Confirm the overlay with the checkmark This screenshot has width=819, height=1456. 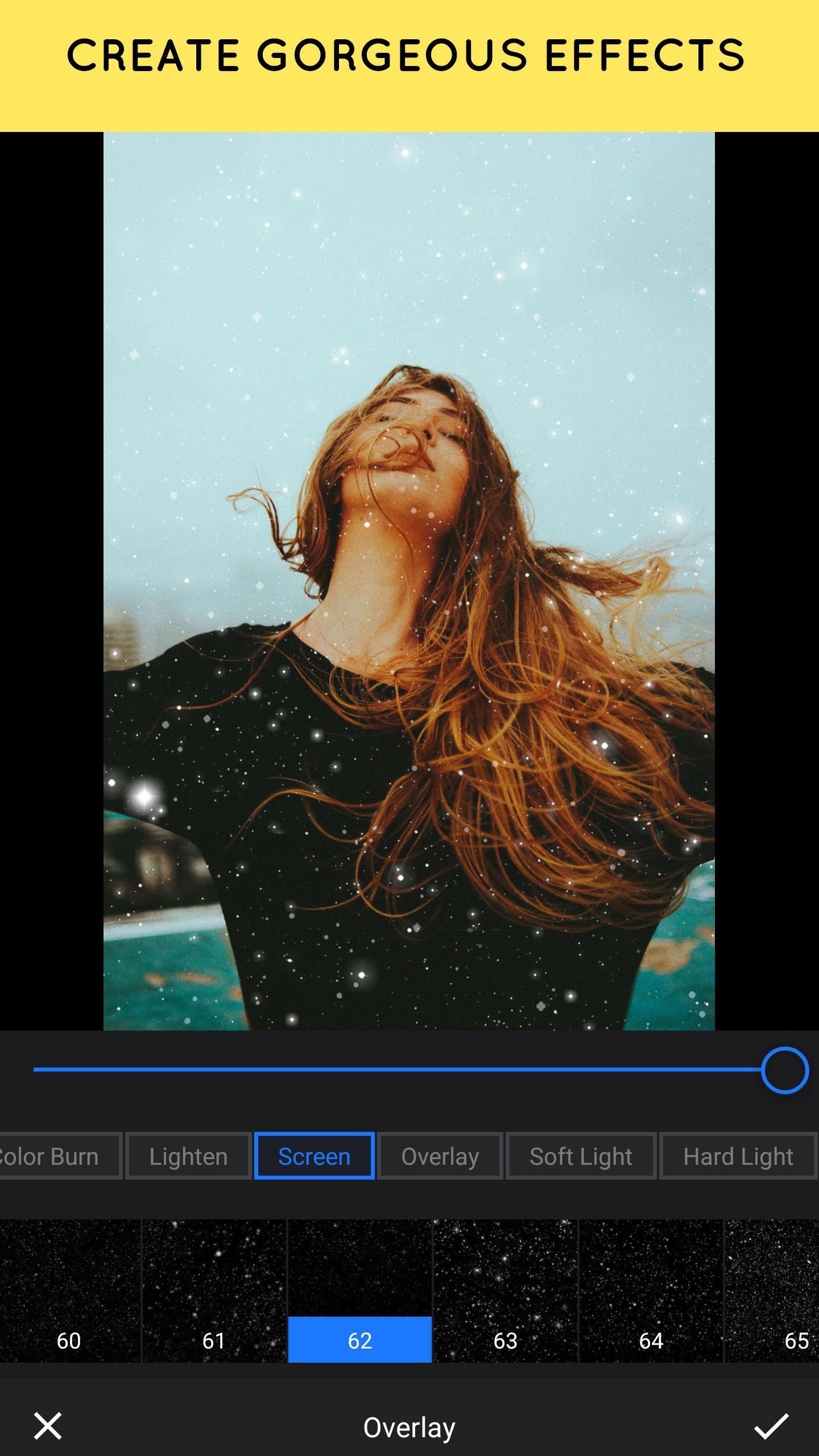pyautogui.click(x=771, y=1426)
